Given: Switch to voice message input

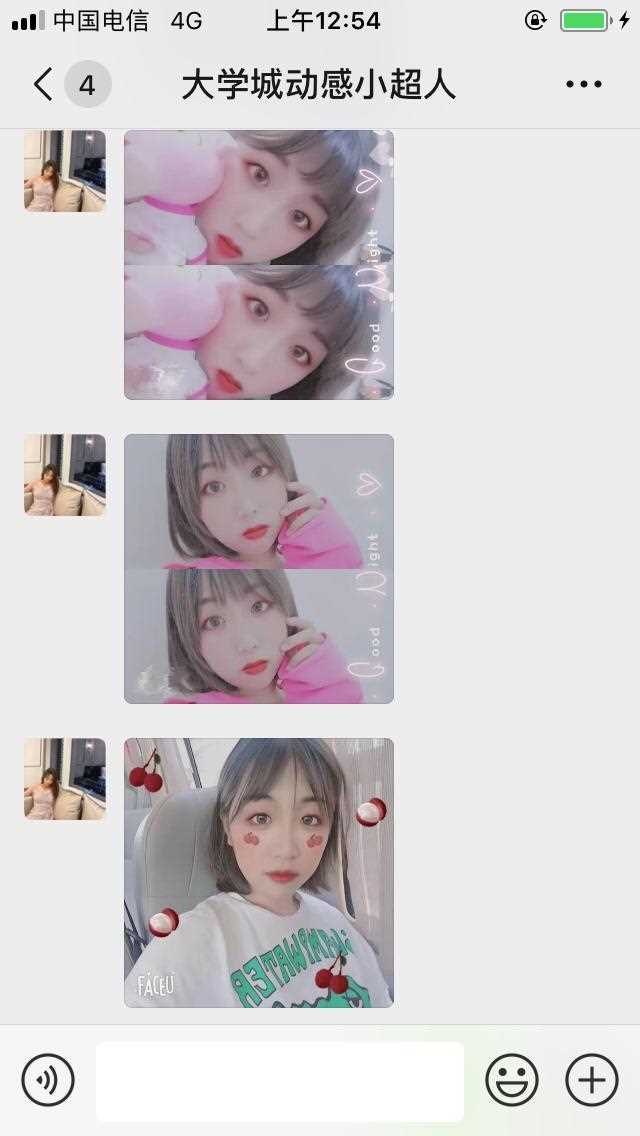Looking at the screenshot, I should (48, 1080).
